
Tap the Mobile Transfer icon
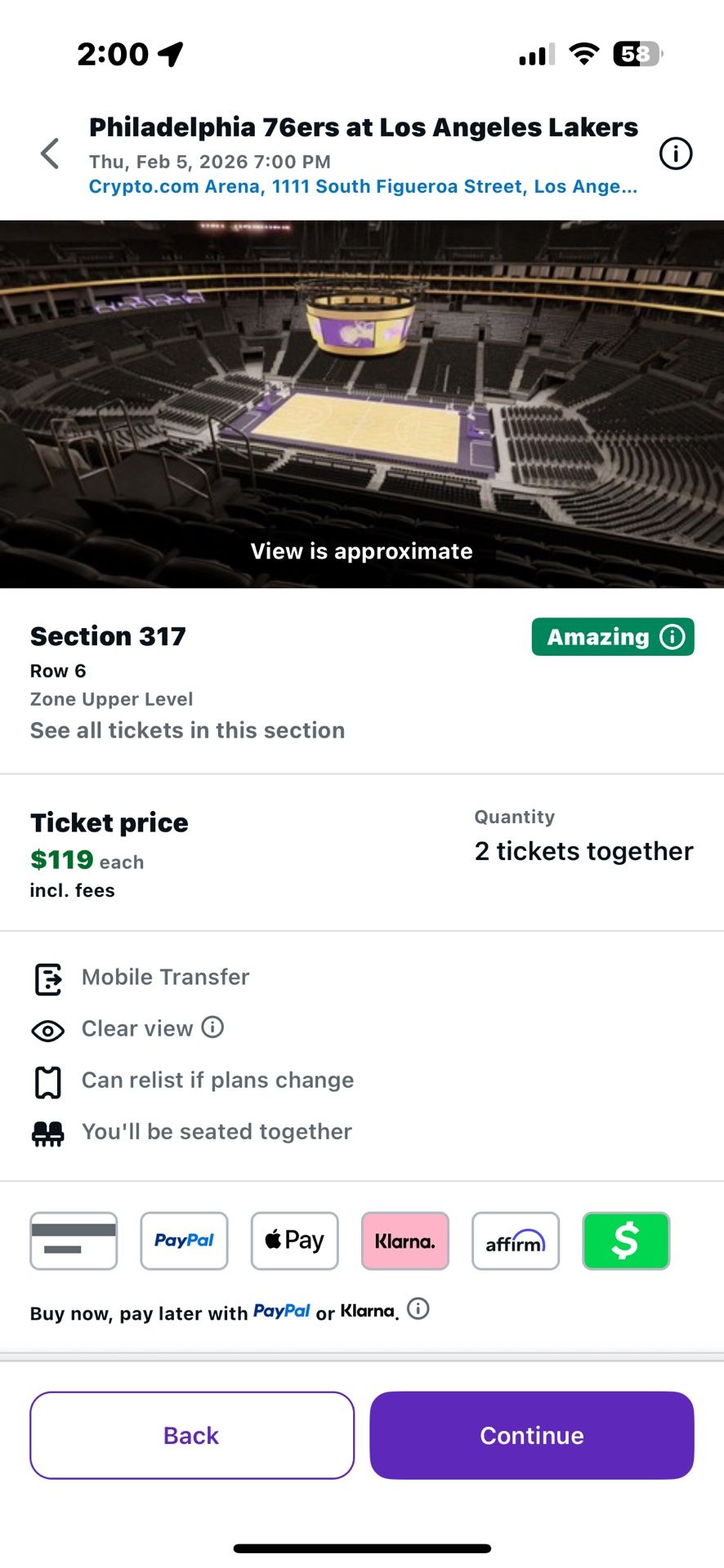[x=47, y=979]
